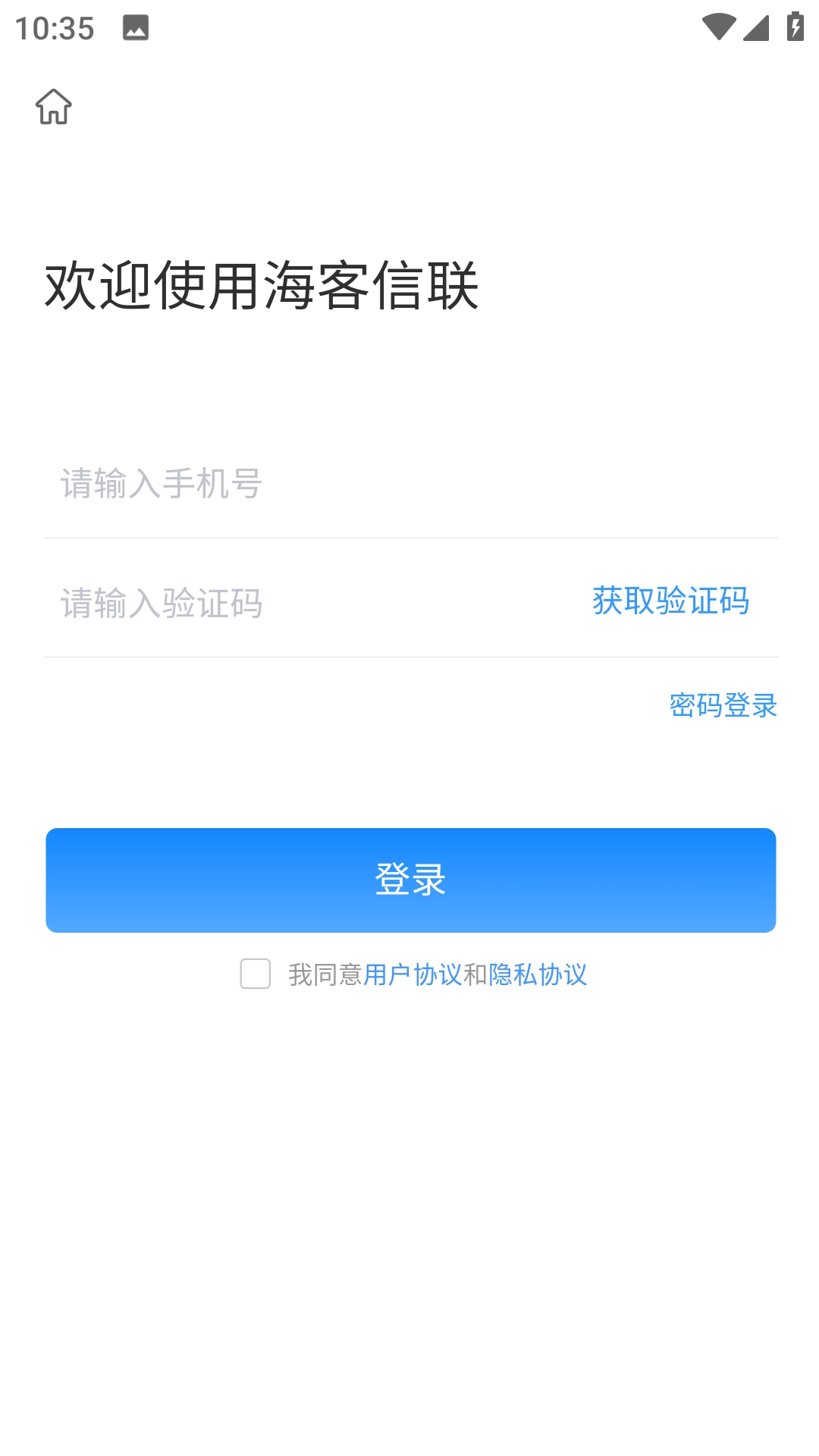Tap 获取验证码 to request a code
Screen dimensions: 819x1456
coord(670,601)
